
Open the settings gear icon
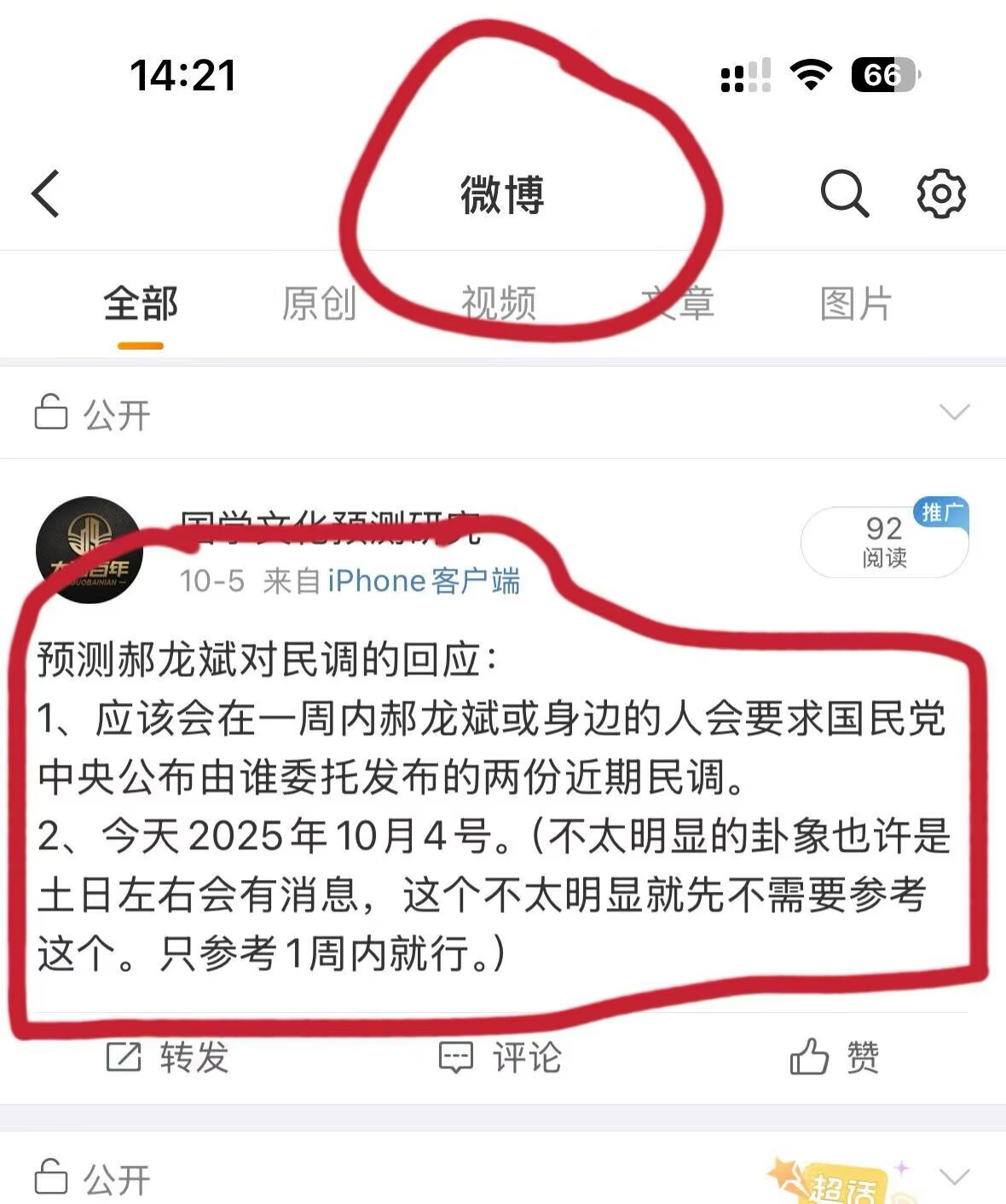tap(940, 194)
